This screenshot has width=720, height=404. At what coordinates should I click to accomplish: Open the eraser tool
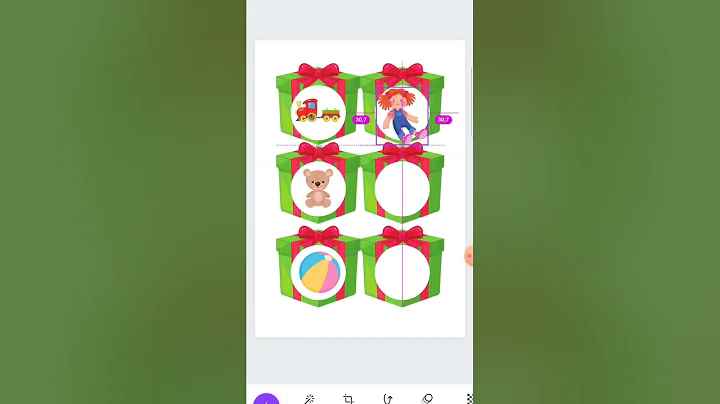pyautogui.click(x=427, y=398)
